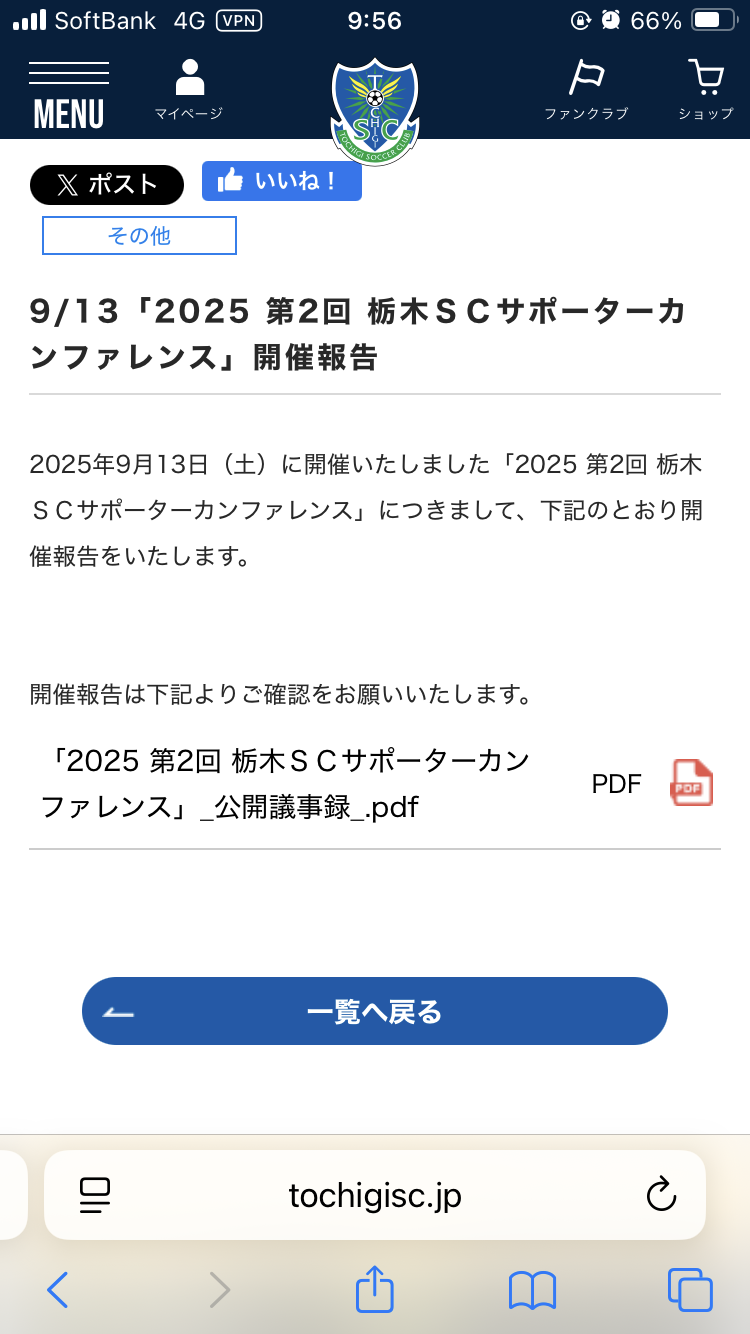Image resolution: width=750 pixels, height=1334 pixels.
Task: Go back in Safari
Action: click(58, 1290)
